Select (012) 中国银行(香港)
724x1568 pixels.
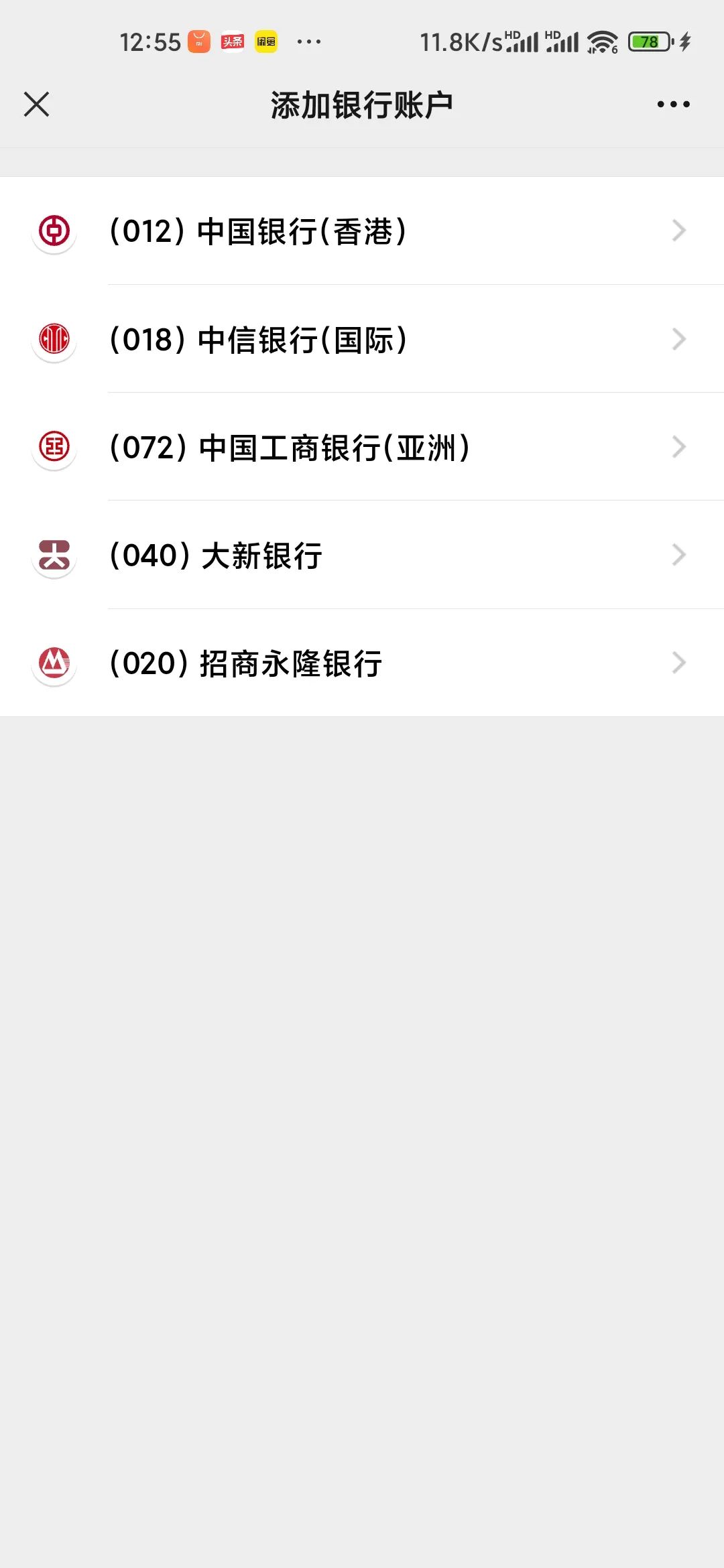click(x=362, y=231)
